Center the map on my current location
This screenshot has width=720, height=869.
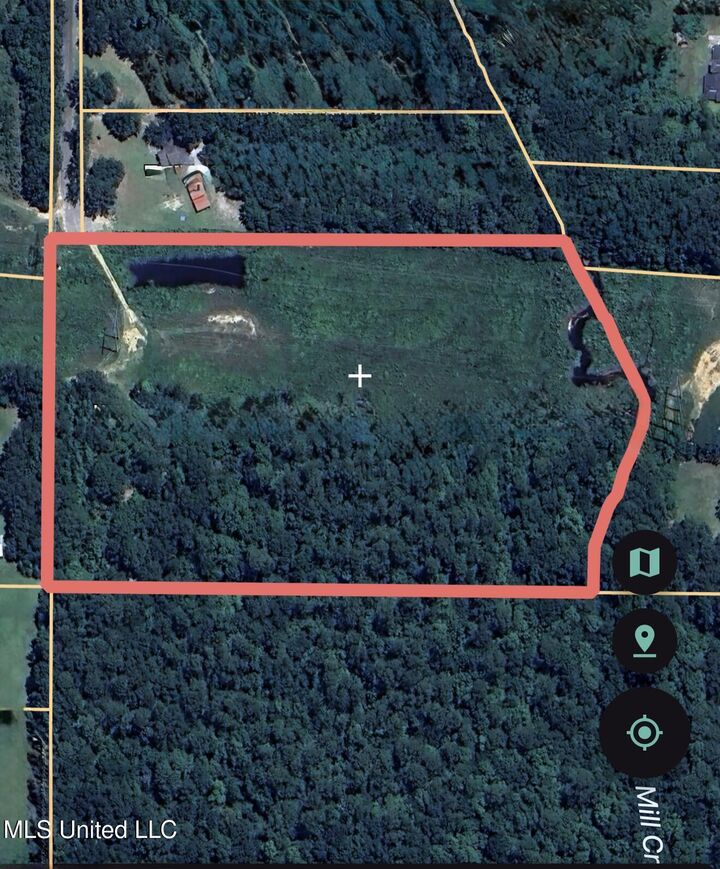(645, 733)
